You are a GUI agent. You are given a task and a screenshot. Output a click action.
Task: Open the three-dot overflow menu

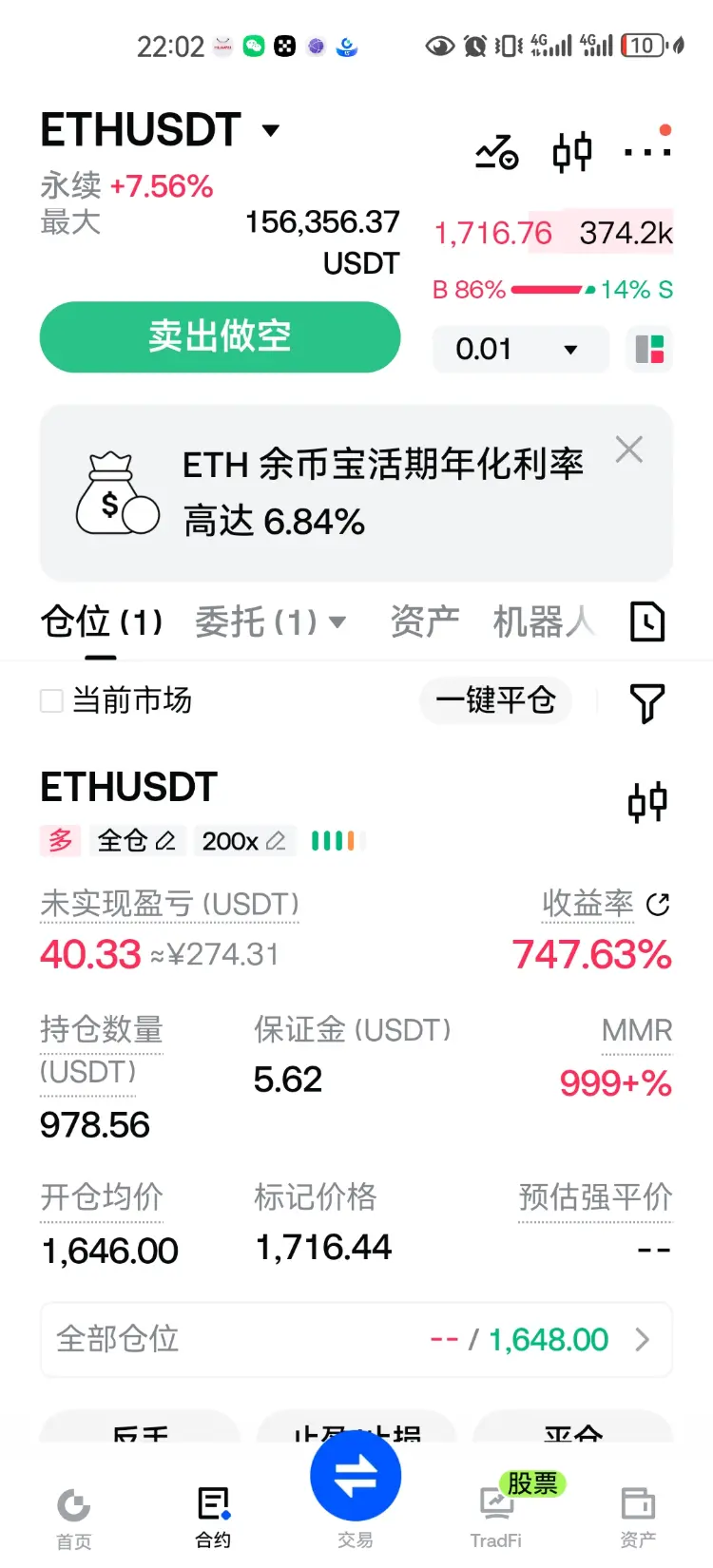(x=647, y=151)
